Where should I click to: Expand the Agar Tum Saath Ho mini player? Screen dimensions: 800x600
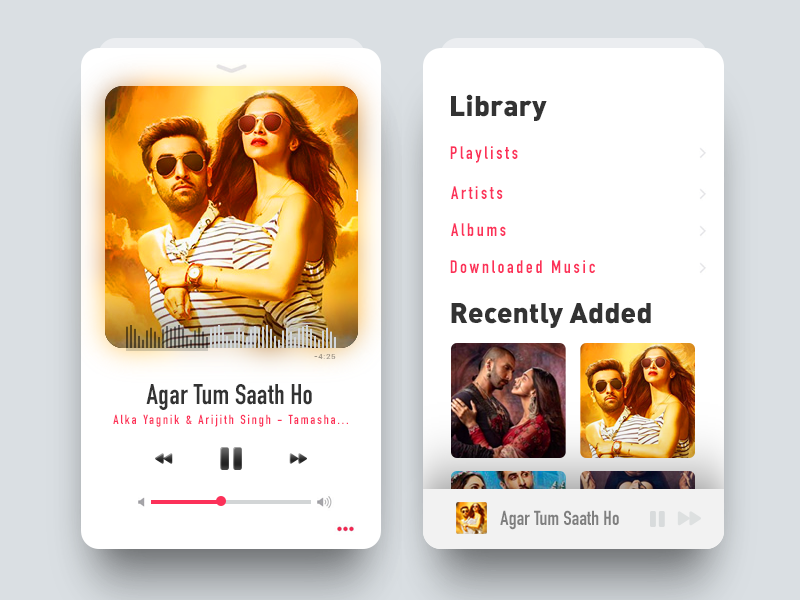click(558, 519)
